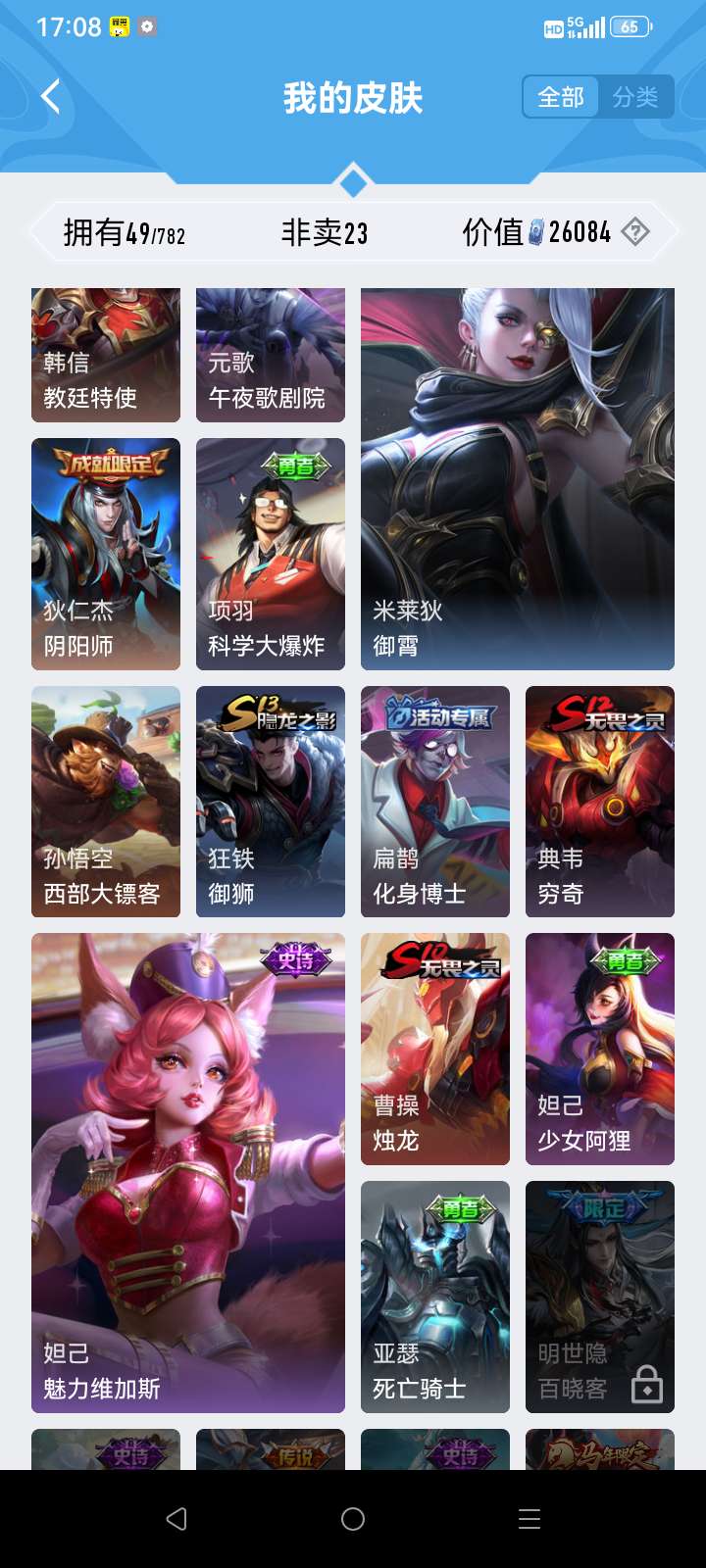Switch to the 分类 tab
This screenshot has height=1568, width=706.
635,97
